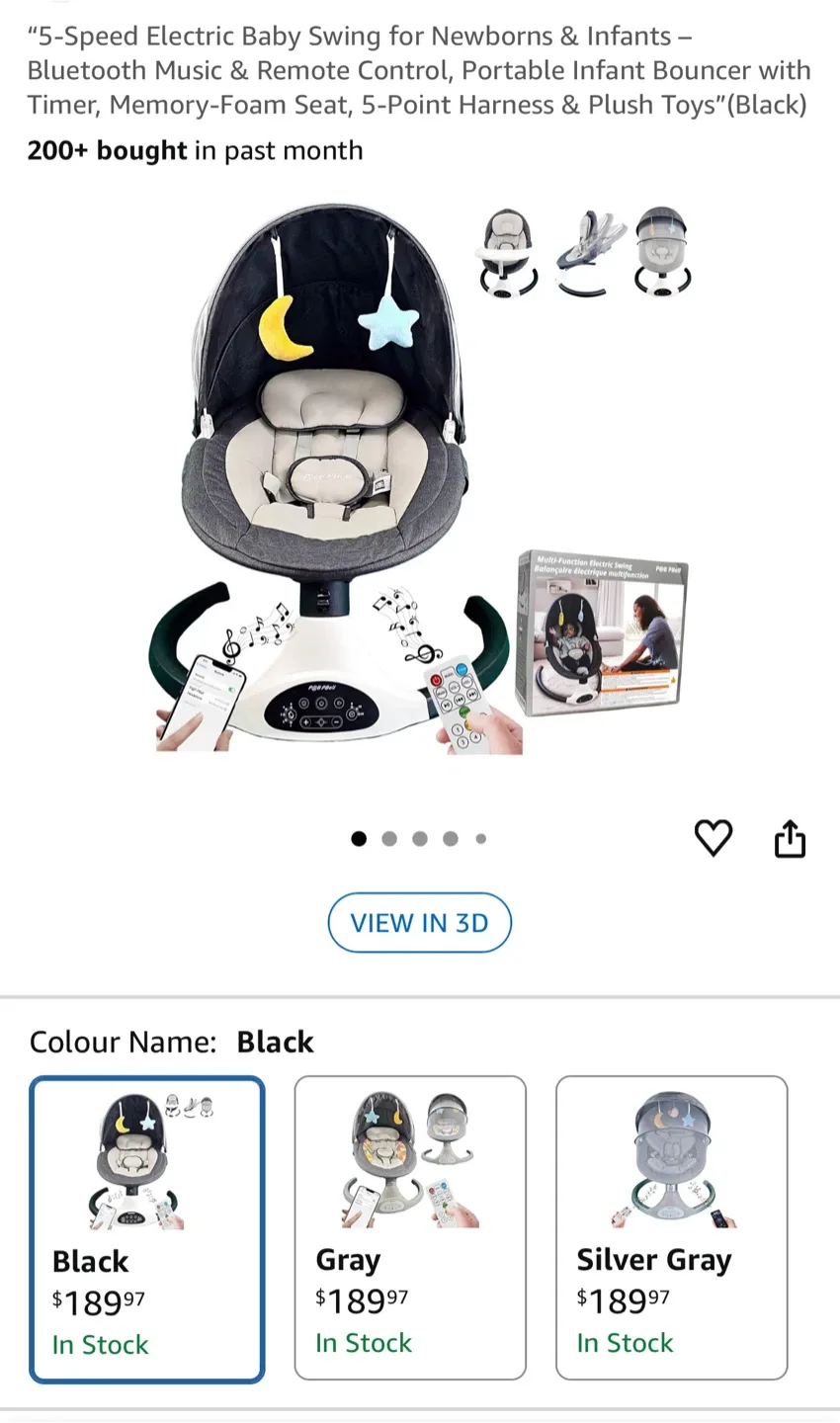Image resolution: width=840 pixels, height=1423 pixels.
Task: Open the VIEW IN 3D viewer
Action: click(419, 922)
